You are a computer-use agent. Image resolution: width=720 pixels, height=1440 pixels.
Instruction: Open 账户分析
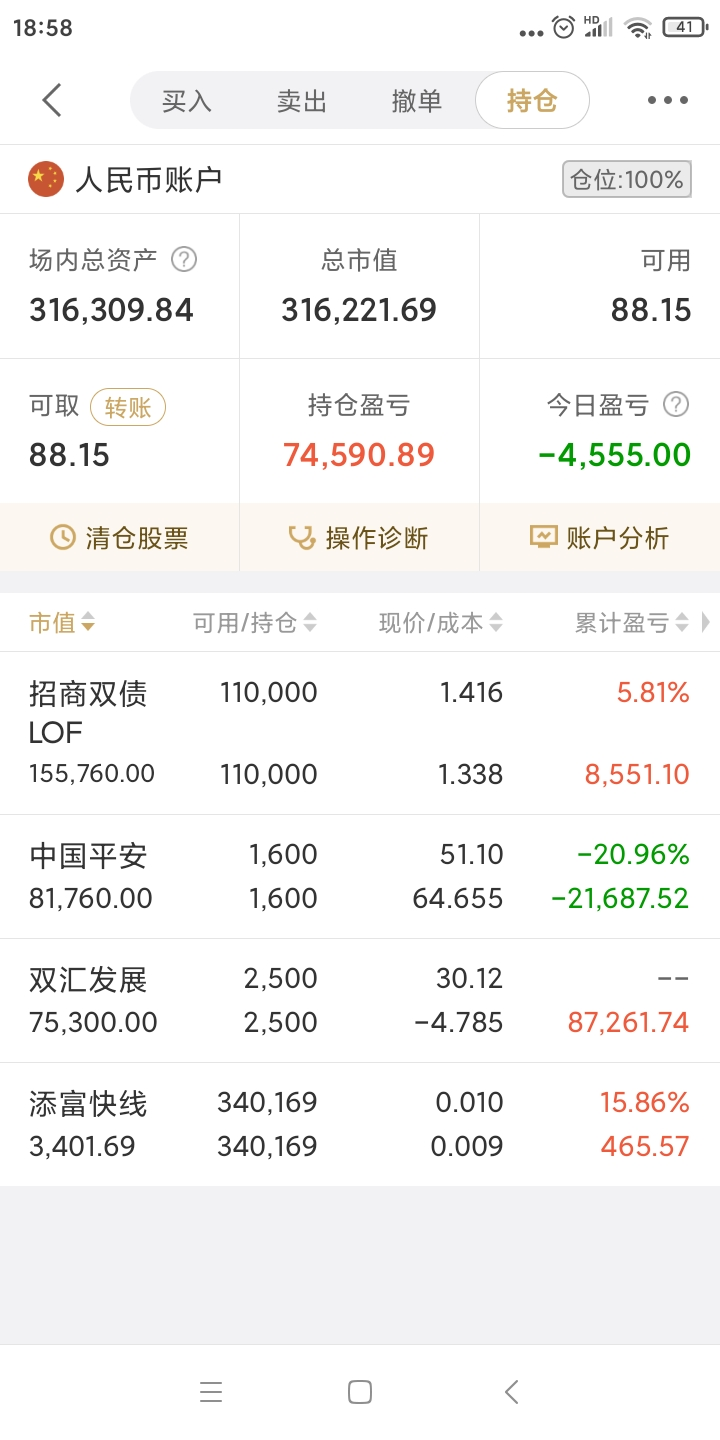point(599,538)
